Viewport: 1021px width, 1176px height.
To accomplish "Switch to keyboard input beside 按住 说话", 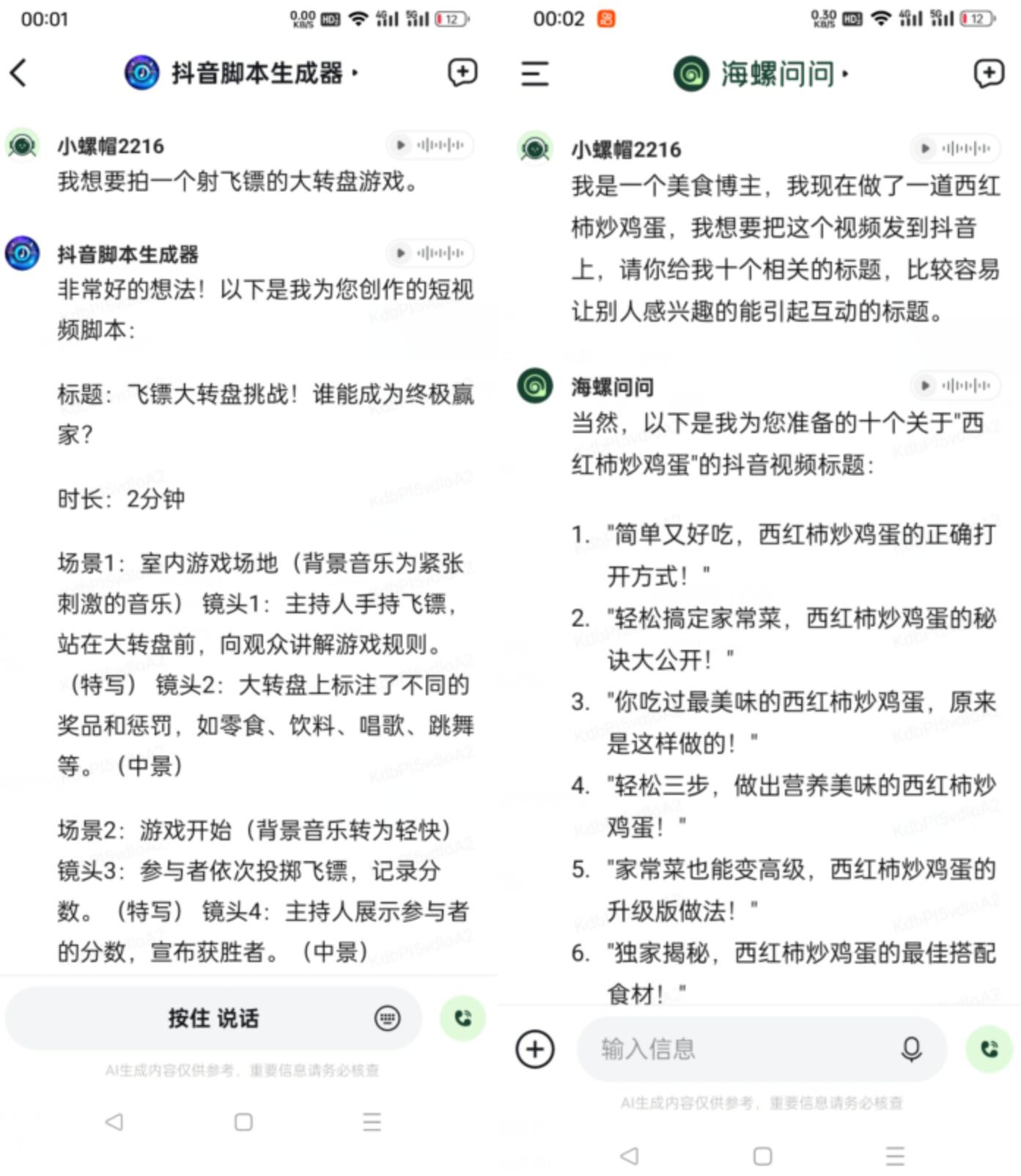I will (x=388, y=1018).
